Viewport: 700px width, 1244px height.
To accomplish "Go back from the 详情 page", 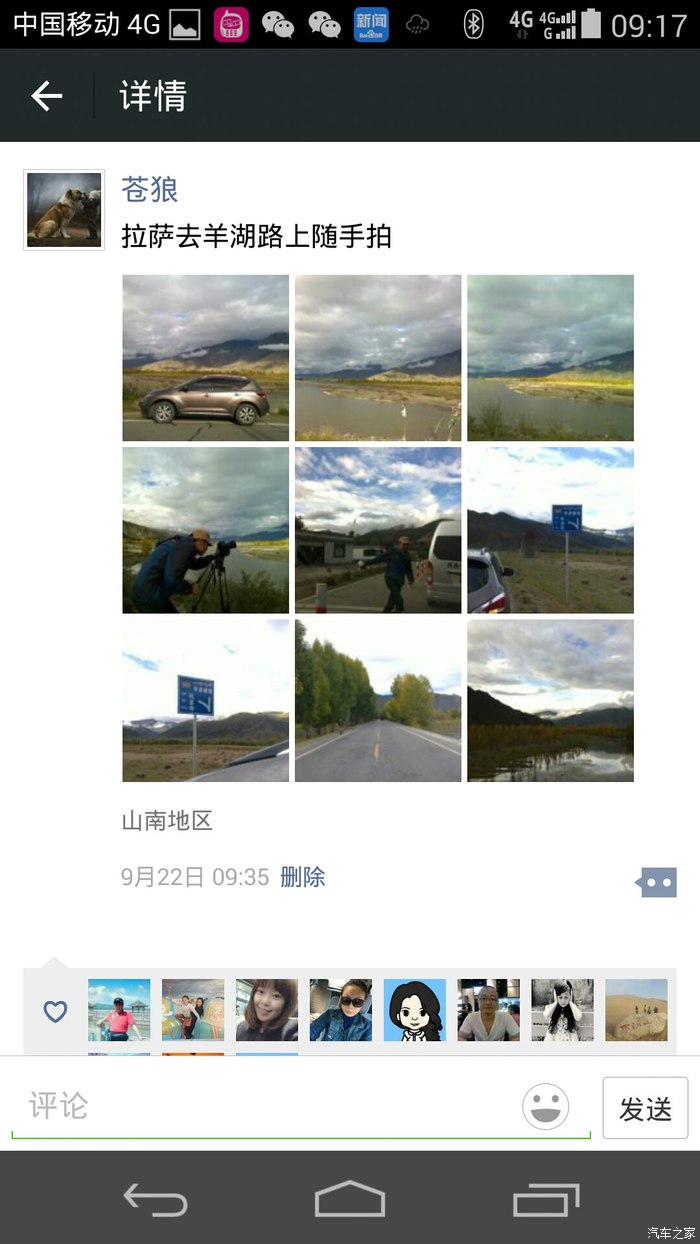I will [x=47, y=96].
